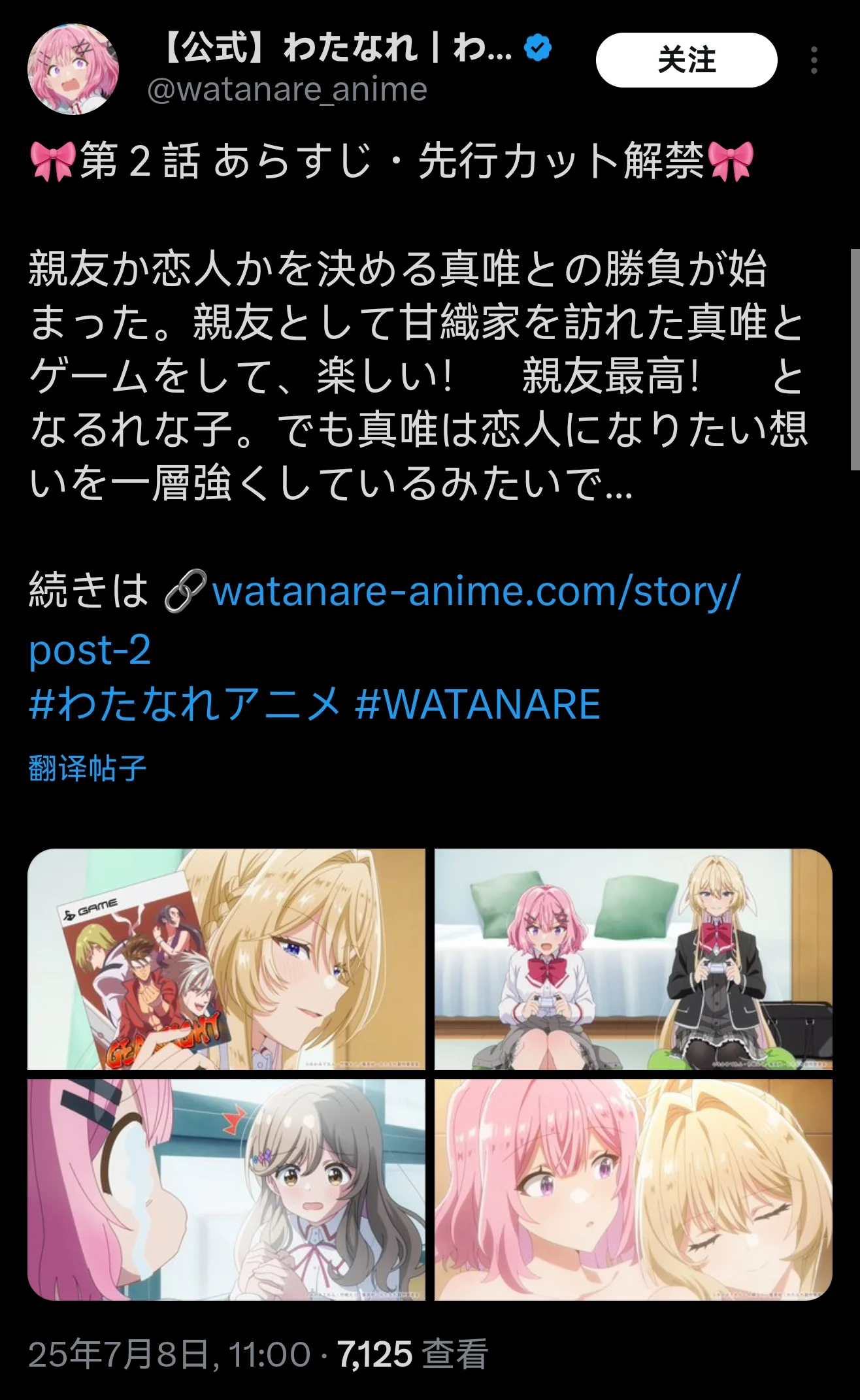Translate the post with 翻译帖子
Viewport: 860px width, 1400px height.
[88, 768]
